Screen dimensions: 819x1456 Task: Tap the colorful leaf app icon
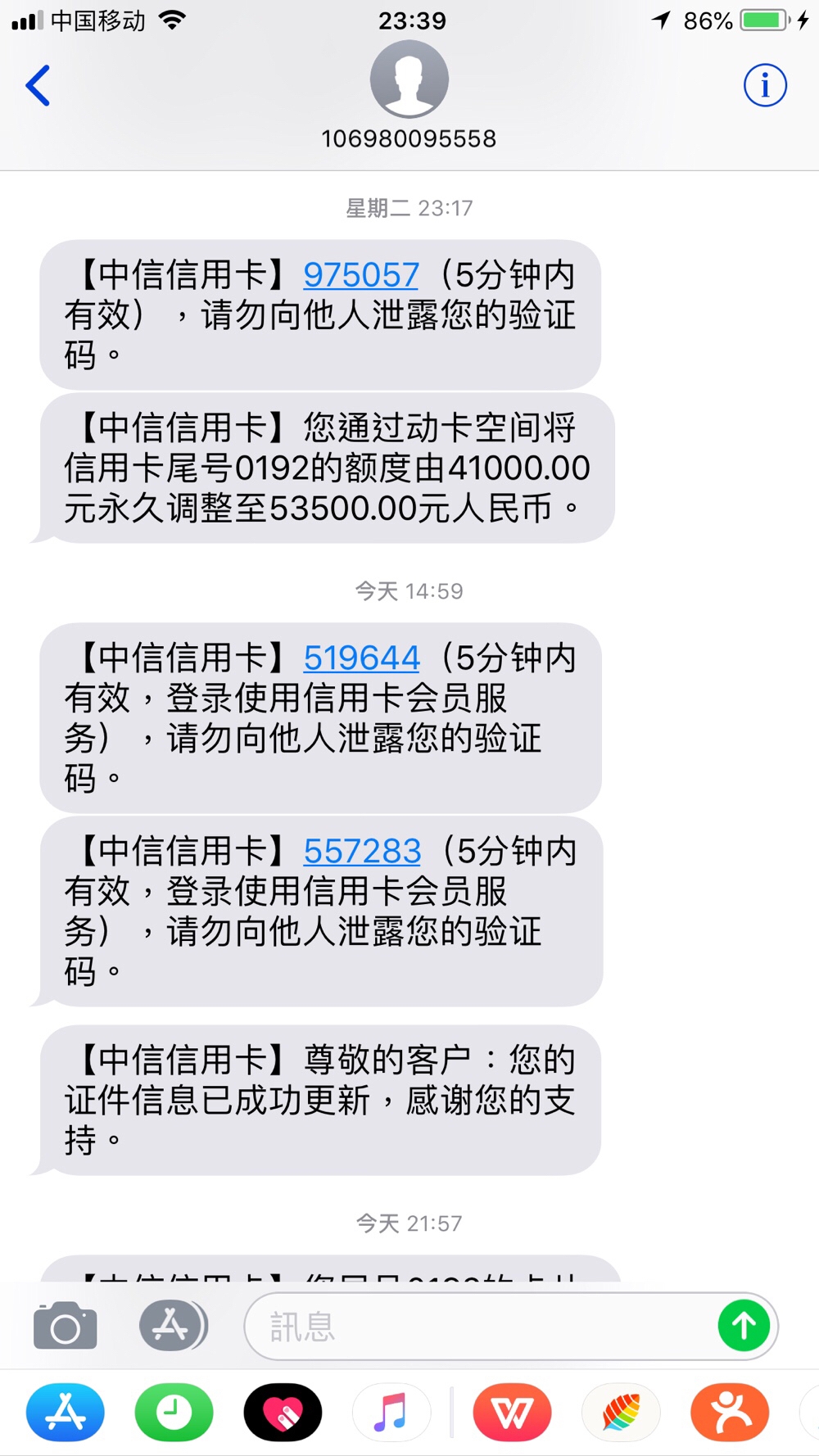pos(621,1412)
